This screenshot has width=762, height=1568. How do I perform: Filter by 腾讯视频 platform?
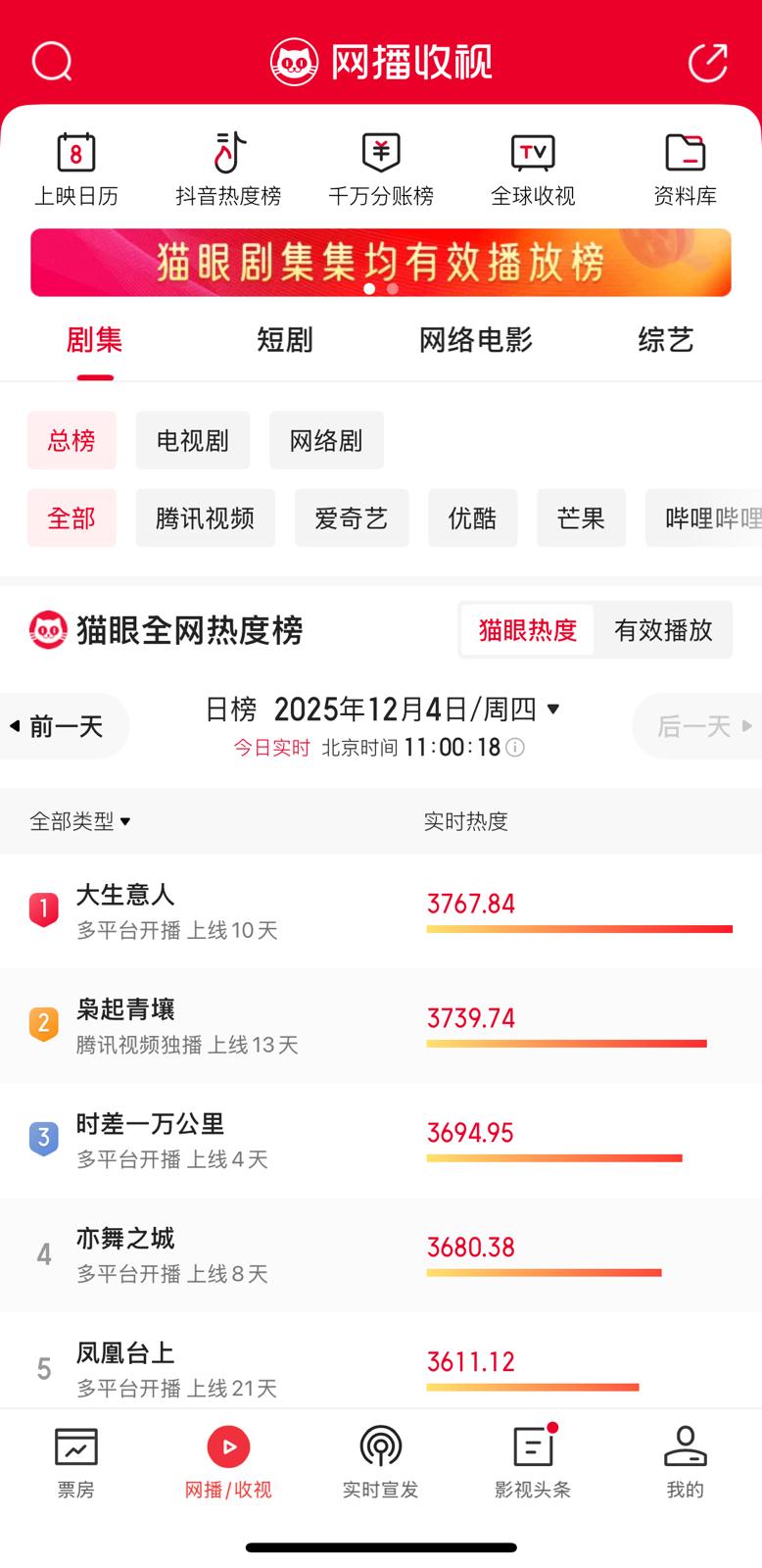click(205, 517)
